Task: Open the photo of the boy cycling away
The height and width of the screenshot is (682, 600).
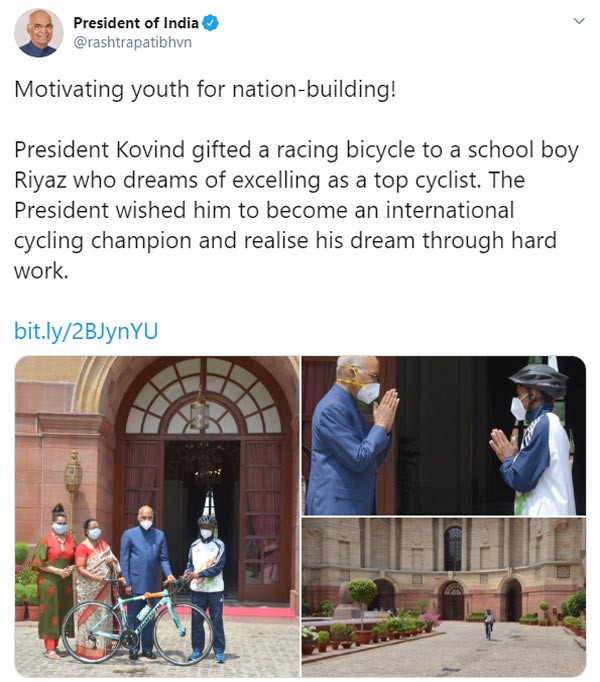Action: coord(443,598)
